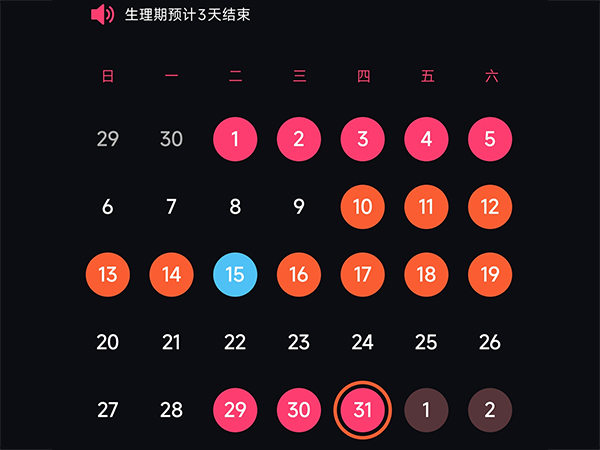600x450 pixels.
Task: Choose date 9 in the calendar
Action: click(x=299, y=208)
